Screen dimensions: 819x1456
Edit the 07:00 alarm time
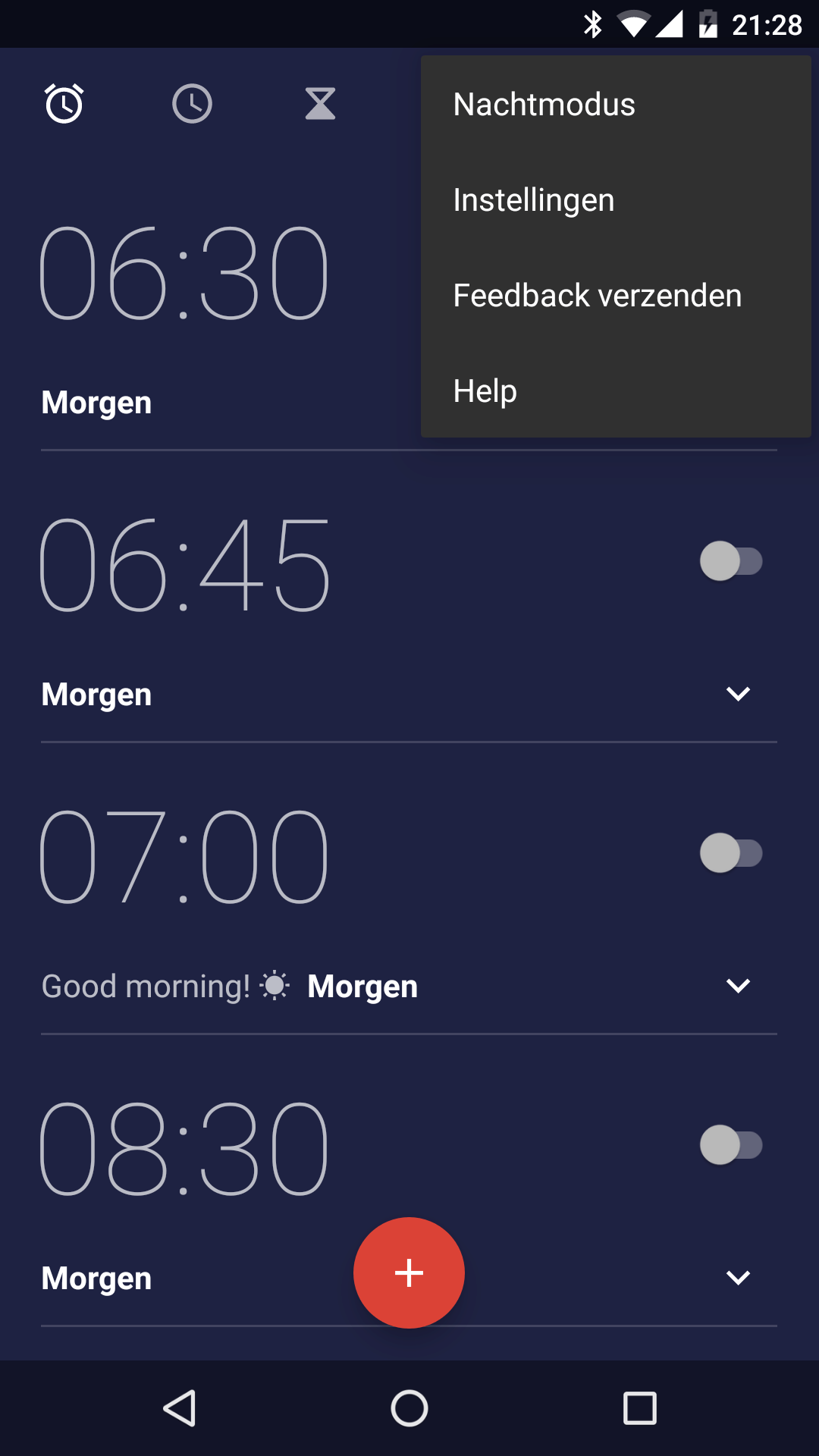[184, 857]
